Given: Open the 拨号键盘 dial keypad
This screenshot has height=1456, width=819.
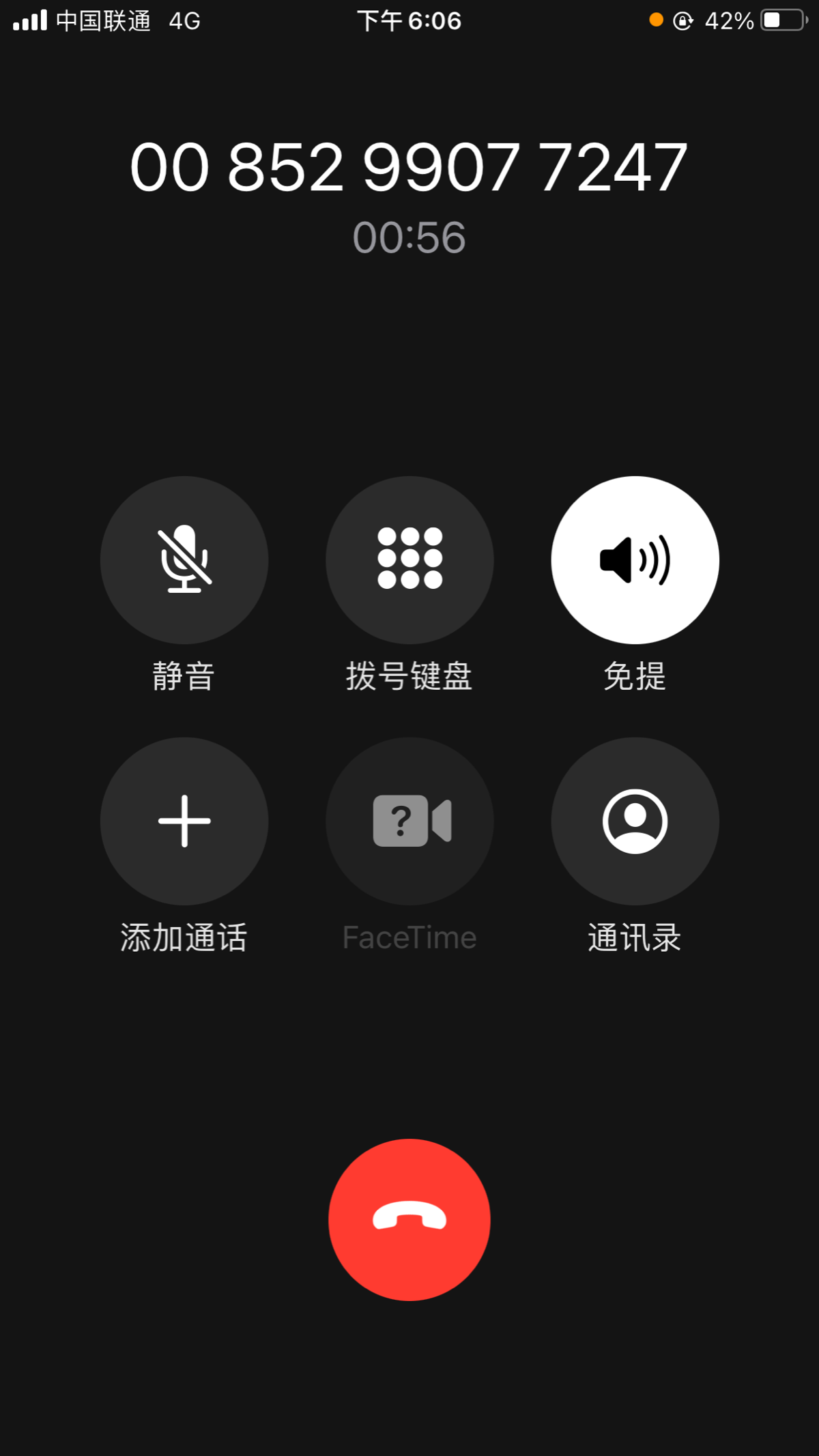Looking at the screenshot, I should 409,559.
